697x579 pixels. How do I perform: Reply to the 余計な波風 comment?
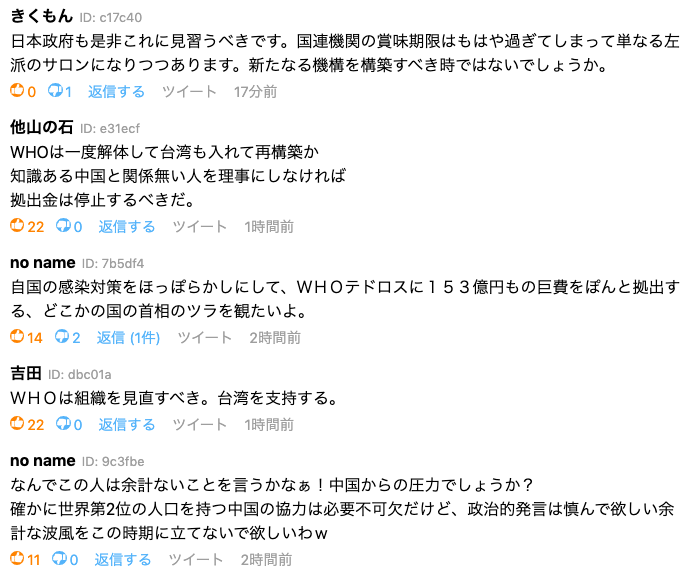(x=123, y=559)
